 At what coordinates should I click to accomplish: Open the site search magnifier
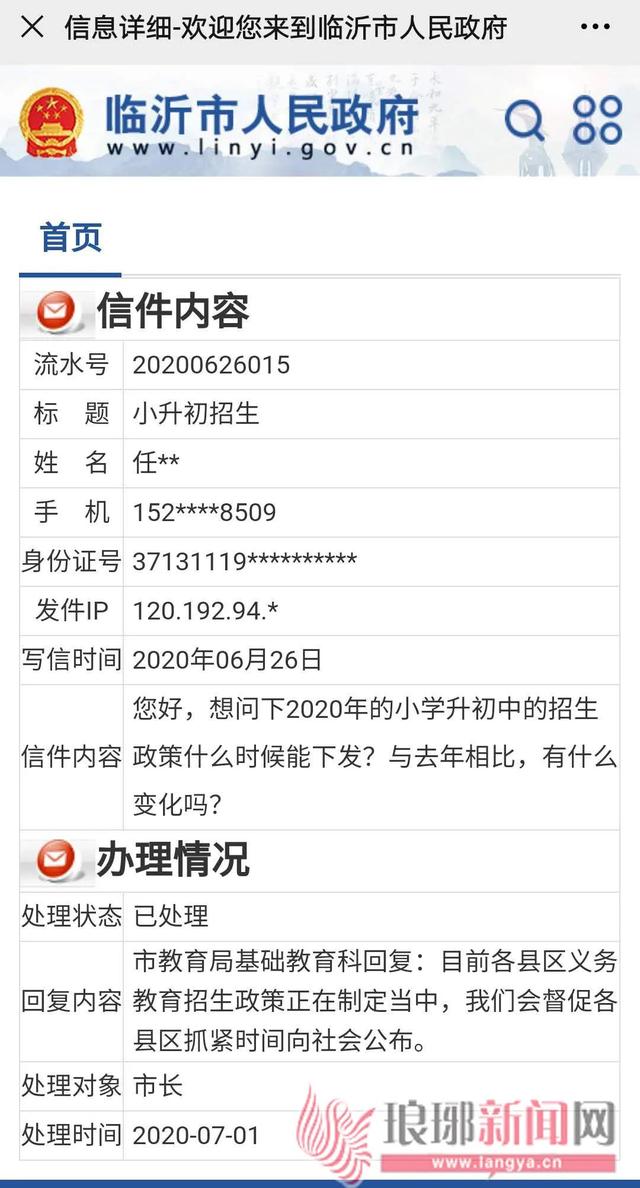524,121
